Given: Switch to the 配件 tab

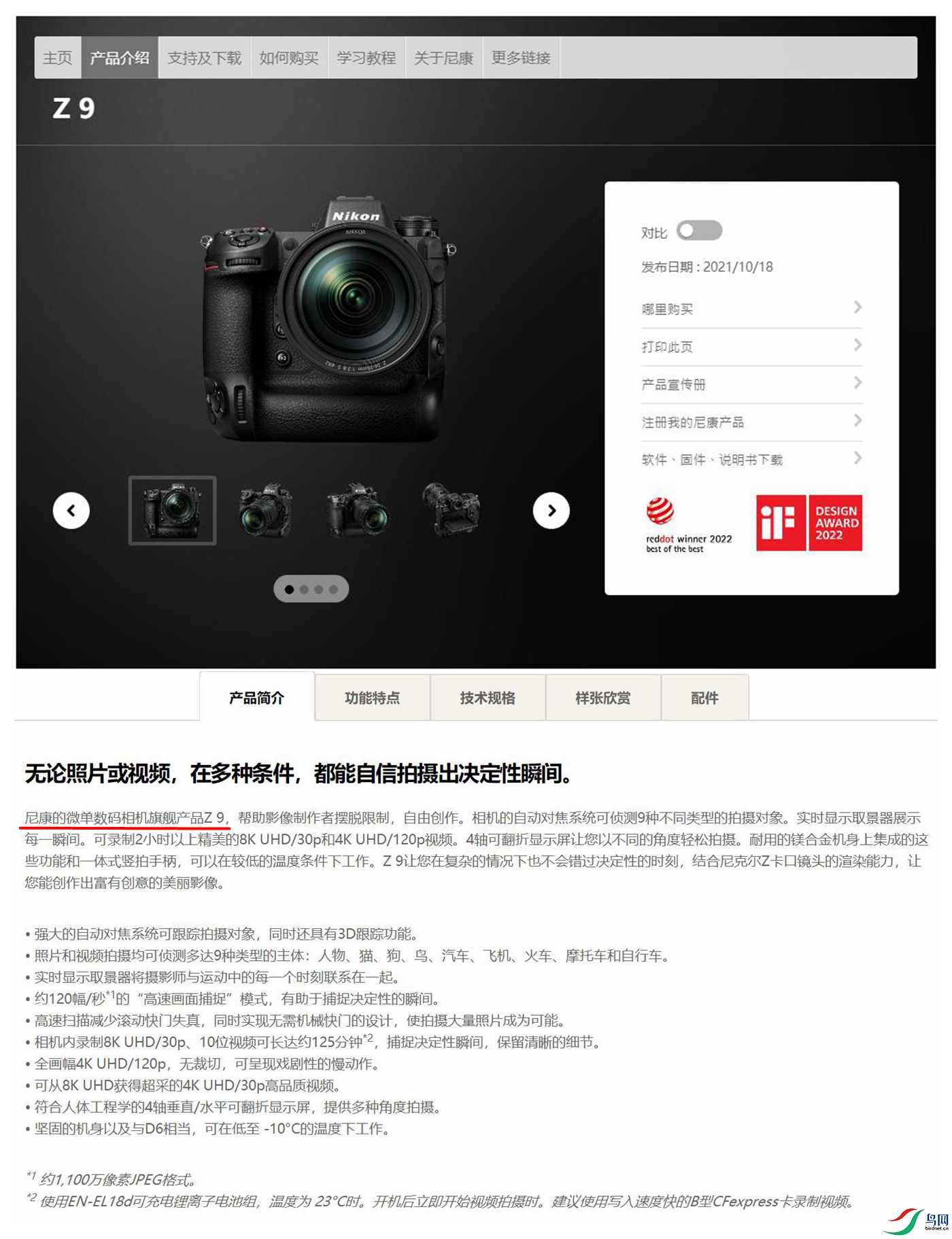Looking at the screenshot, I should click(704, 698).
